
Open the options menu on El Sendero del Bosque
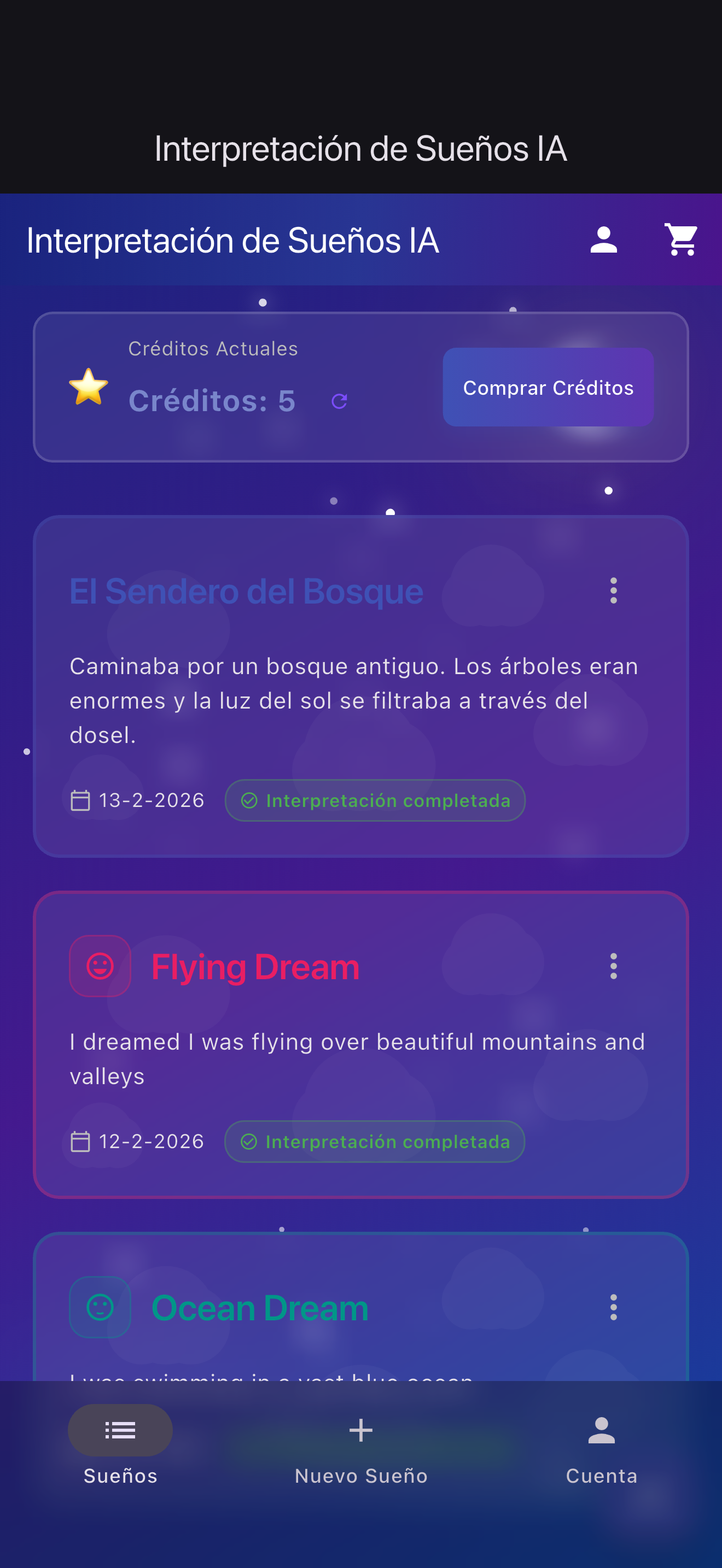614,590
